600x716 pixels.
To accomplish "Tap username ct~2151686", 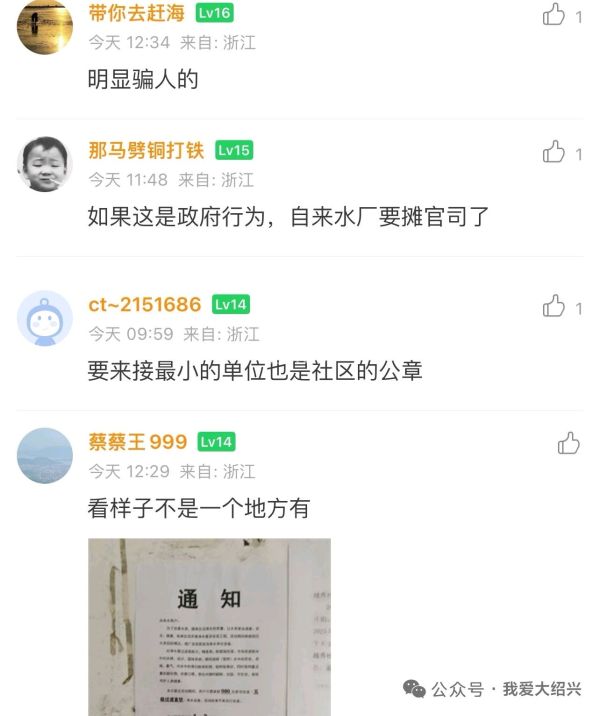I will [145, 304].
